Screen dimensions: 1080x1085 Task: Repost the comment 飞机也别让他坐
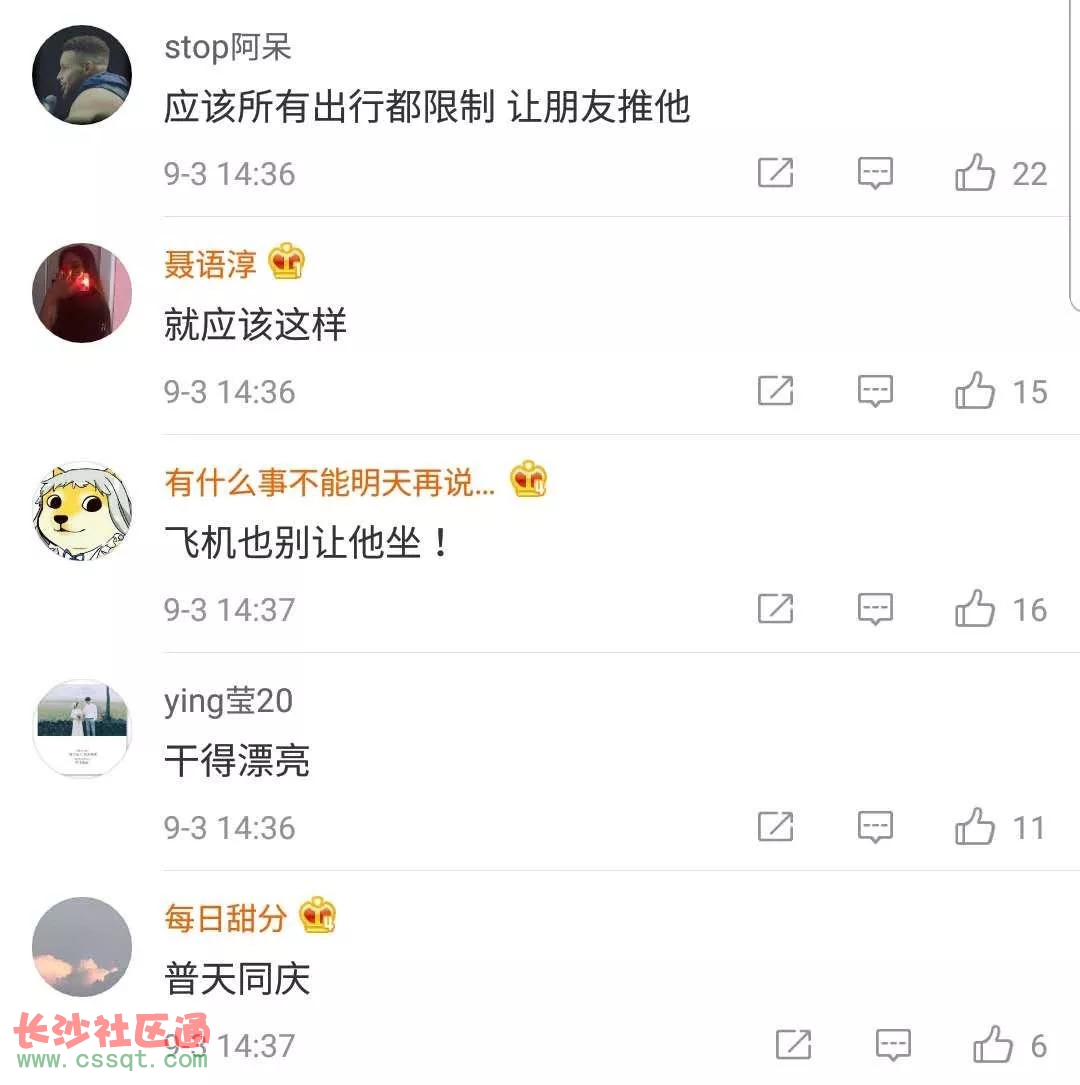tap(775, 608)
